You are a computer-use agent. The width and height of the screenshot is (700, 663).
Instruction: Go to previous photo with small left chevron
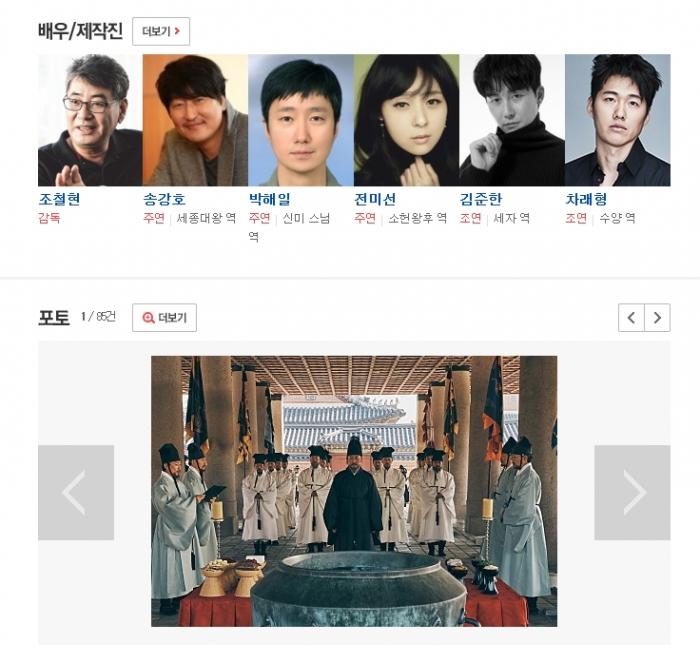[x=631, y=318]
